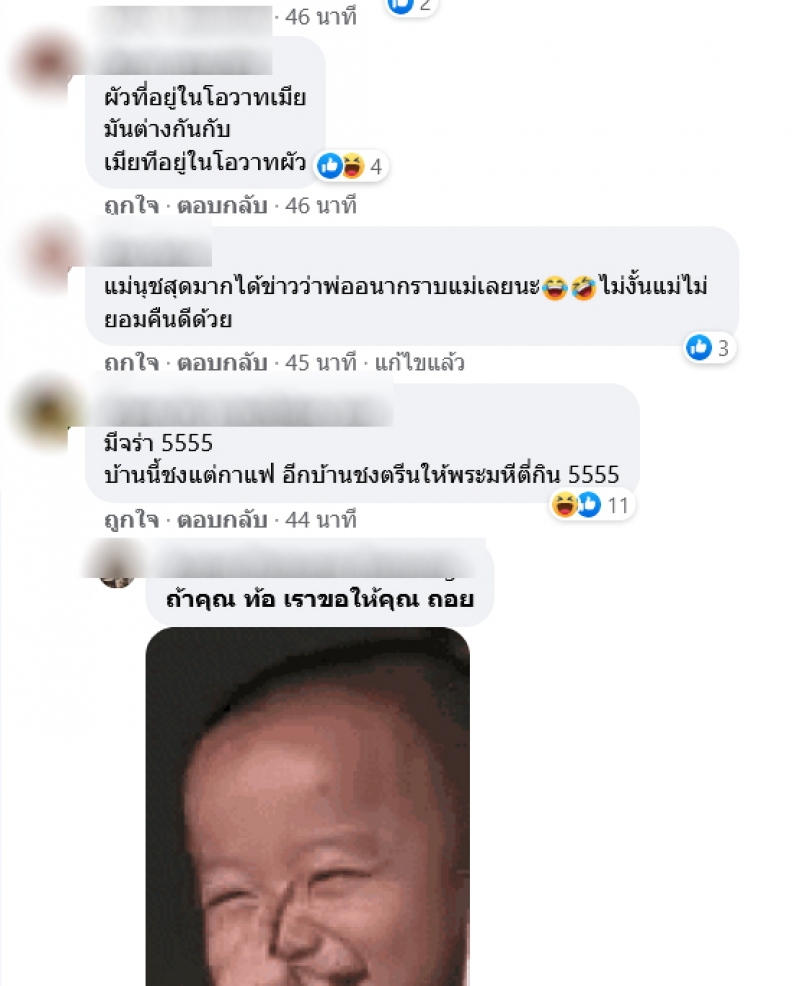The width and height of the screenshot is (800, 986).
Task: Open the 45 นาที timestamp of the แม่นุชสุดมาก comment
Action: point(320,362)
